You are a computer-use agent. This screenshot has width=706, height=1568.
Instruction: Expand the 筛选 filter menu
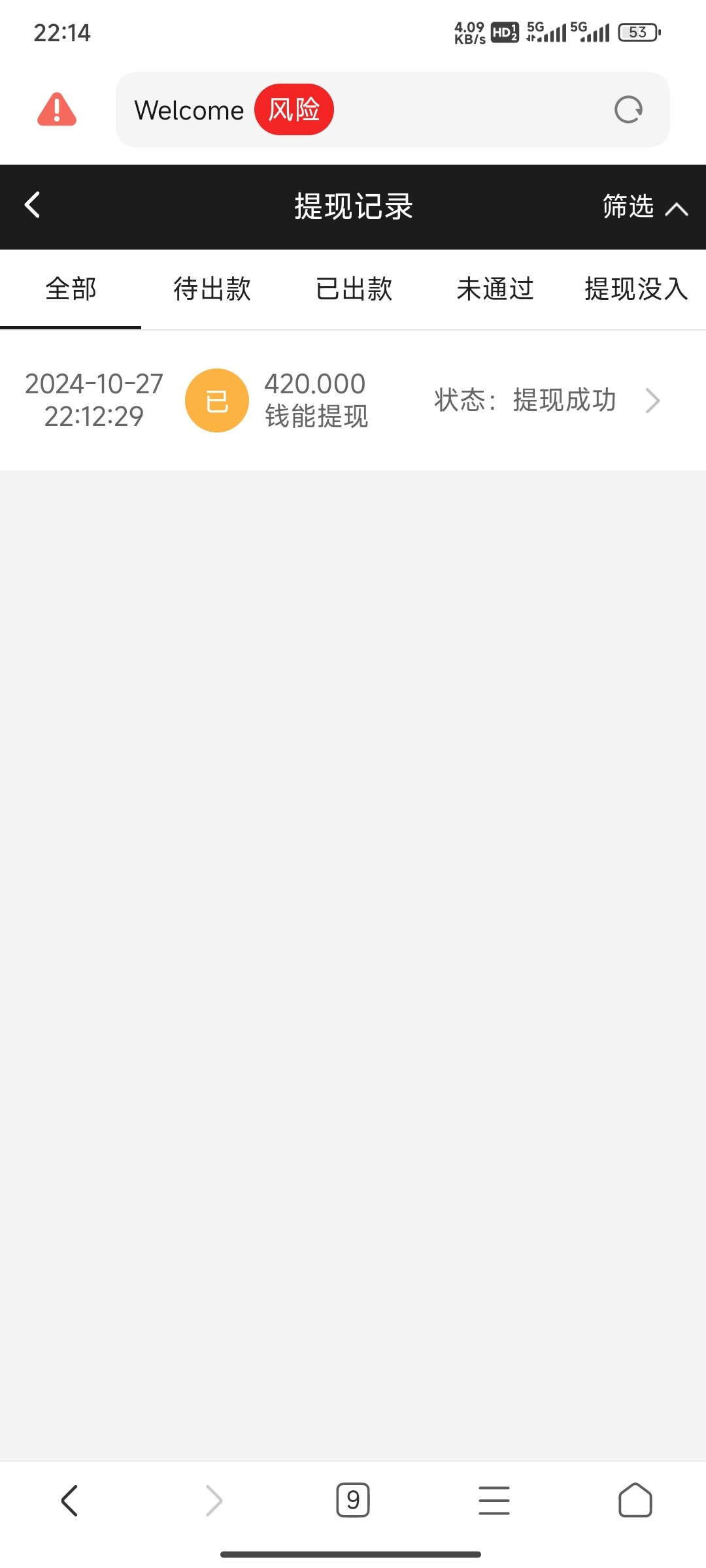[644, 206]
